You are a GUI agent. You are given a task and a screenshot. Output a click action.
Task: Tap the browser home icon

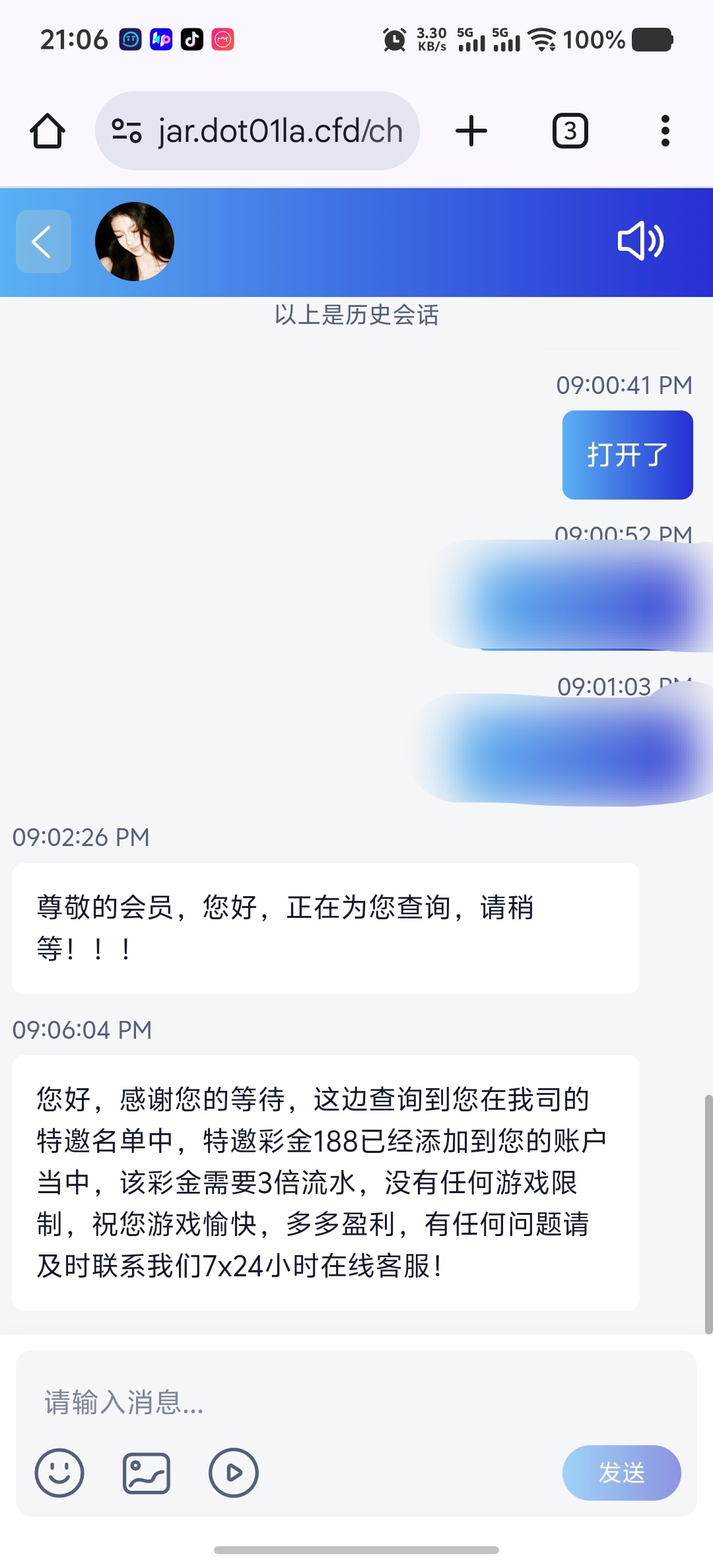[x=46, y=130]
